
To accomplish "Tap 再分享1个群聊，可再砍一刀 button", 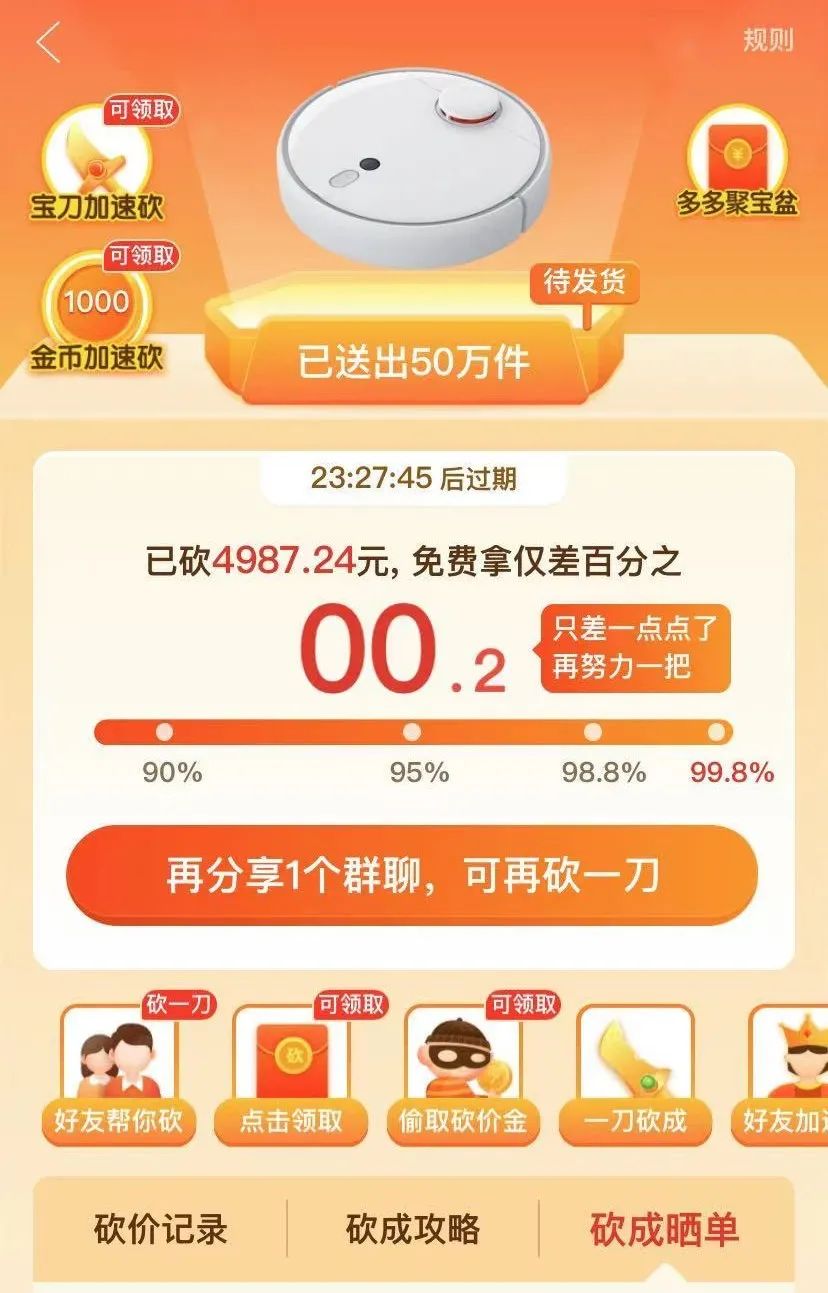I will pyautogui.click(x=412, y=876).
